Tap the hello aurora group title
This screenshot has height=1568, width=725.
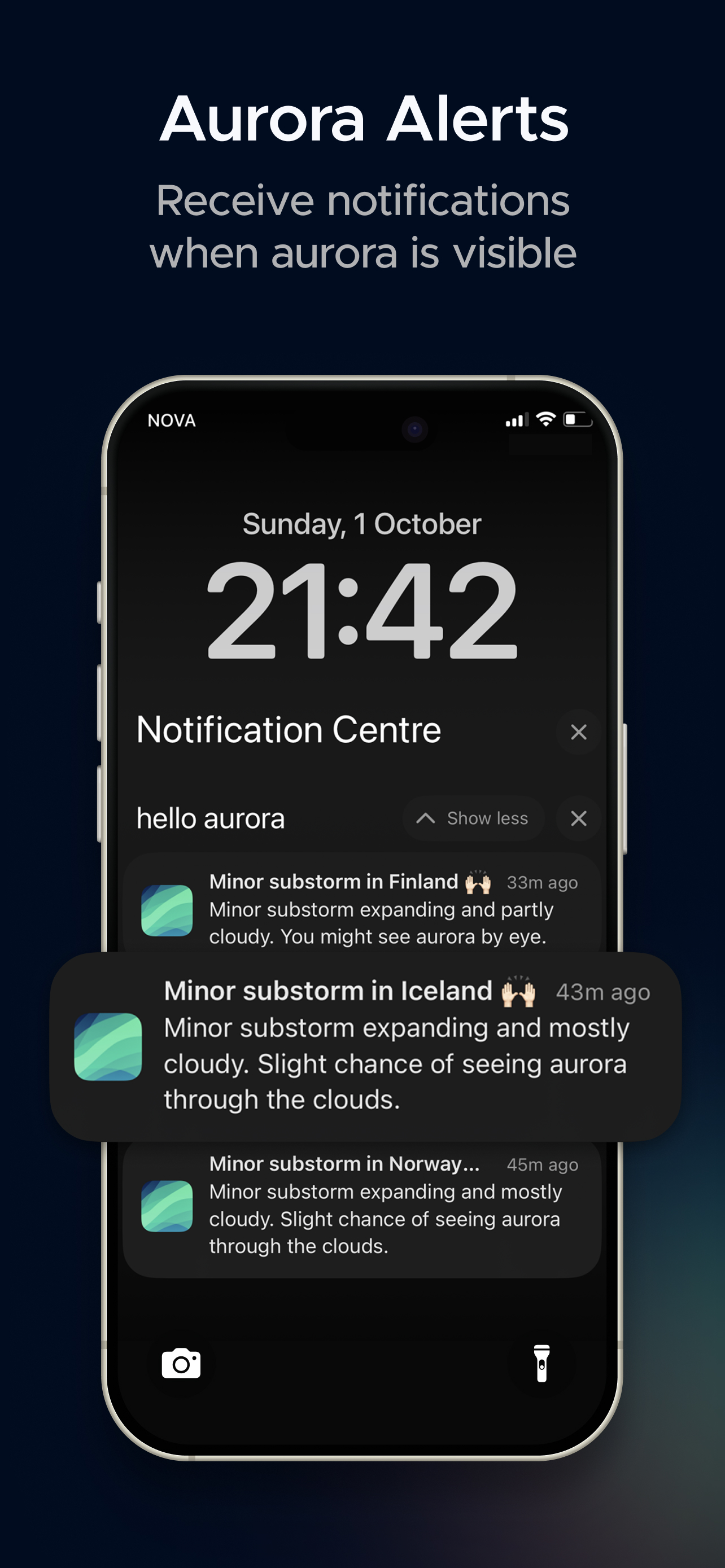click(210, 818)
